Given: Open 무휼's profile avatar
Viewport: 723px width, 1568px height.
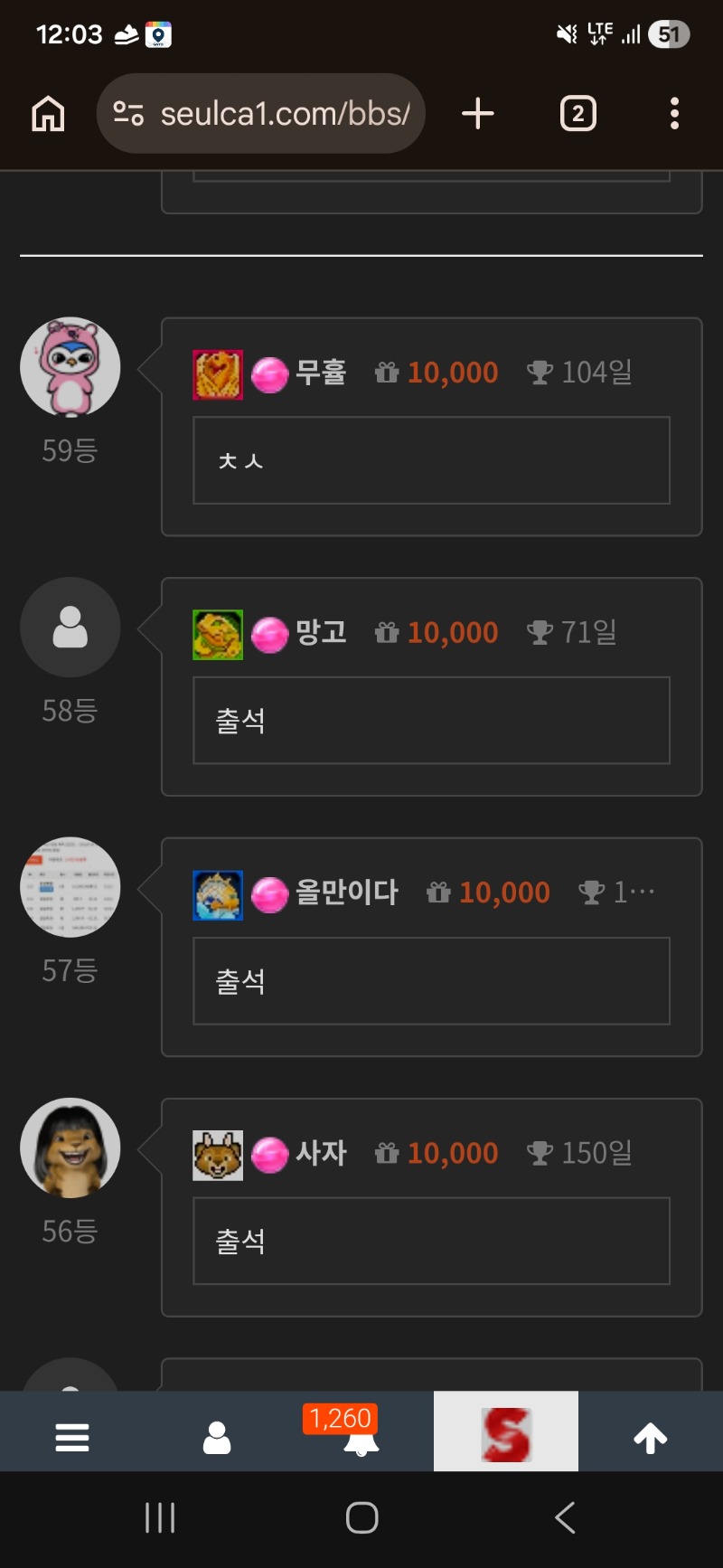Looking at the screenshot, I should pos(70,367).
